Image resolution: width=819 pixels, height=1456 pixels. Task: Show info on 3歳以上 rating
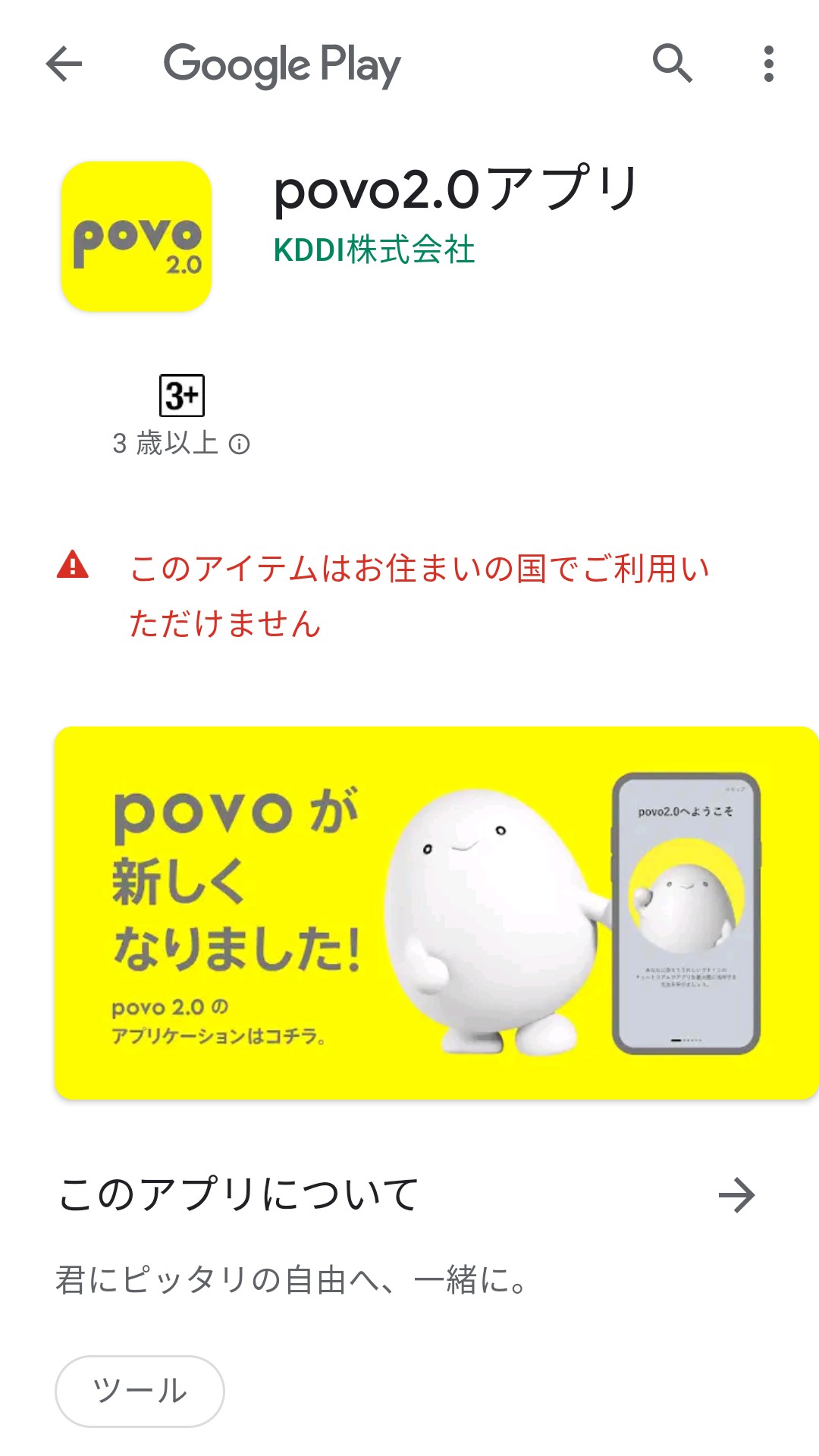pos(239,444)
